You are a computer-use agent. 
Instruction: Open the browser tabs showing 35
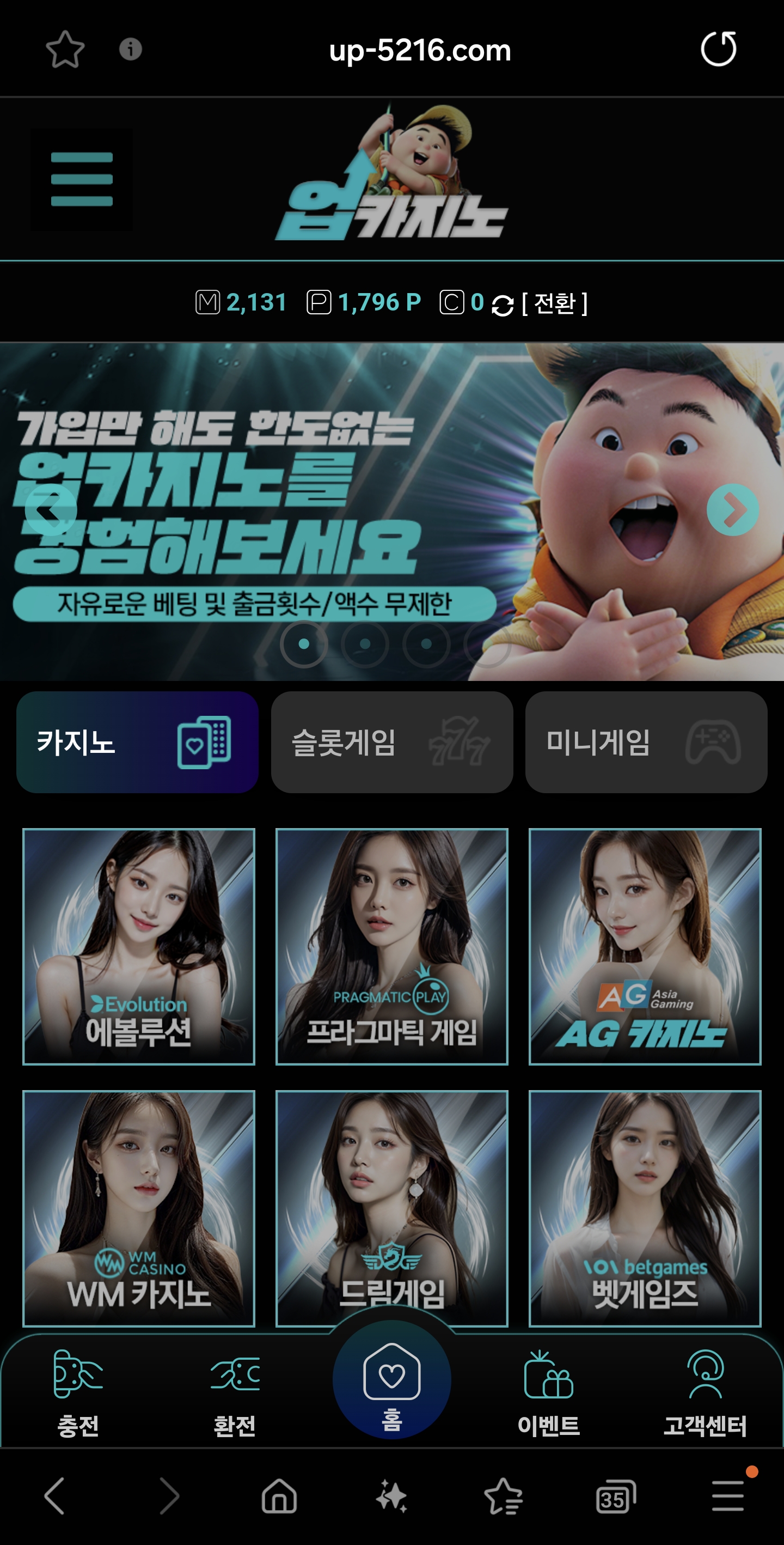(x=615, y=1497)
